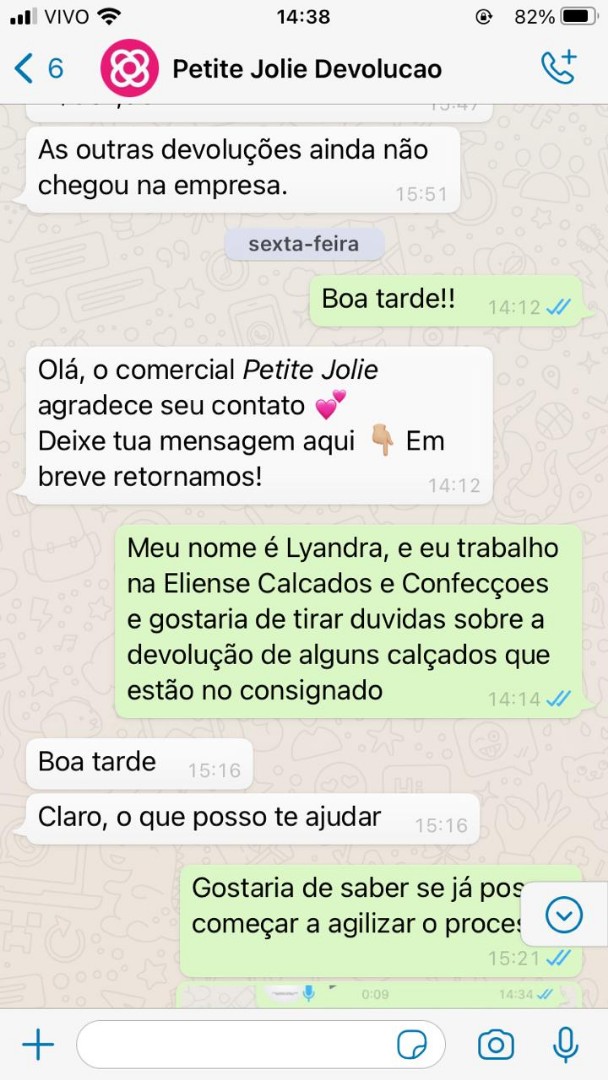Jump to the latest messages

(x=565, y=914)
